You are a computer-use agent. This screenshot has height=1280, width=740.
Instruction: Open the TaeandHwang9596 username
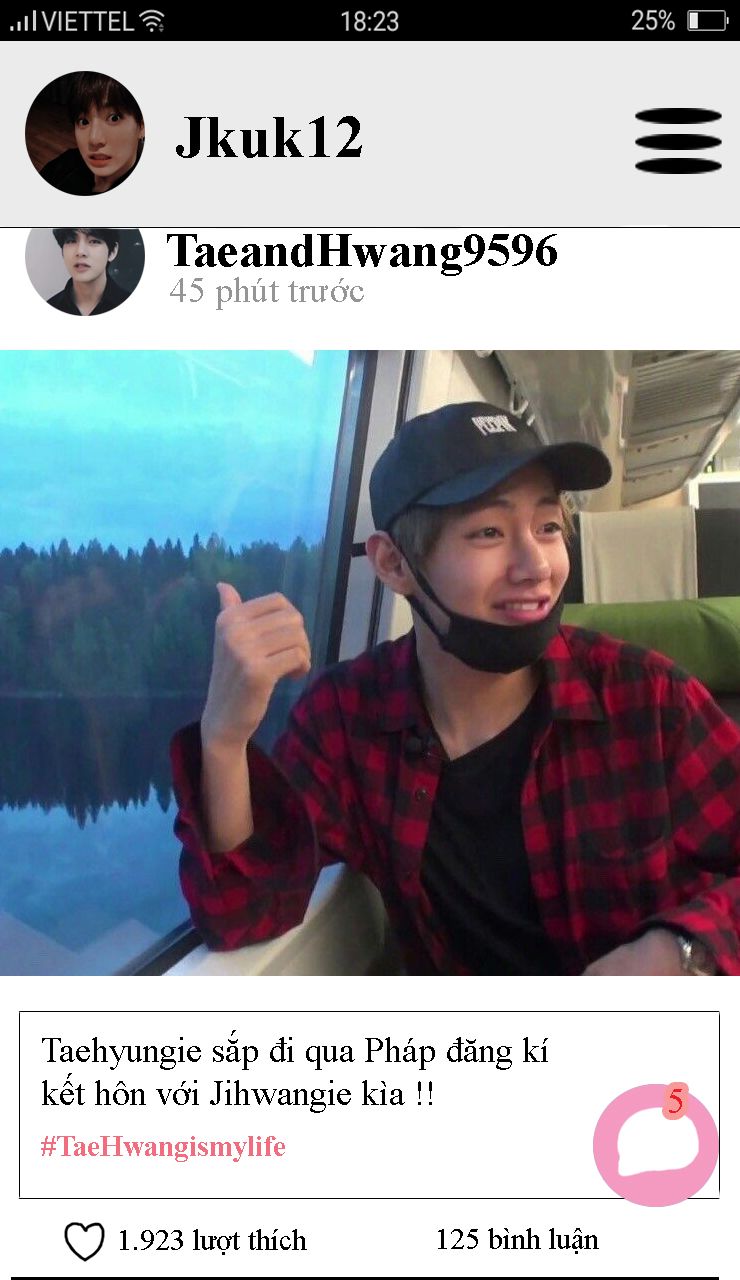click(362, 250)
